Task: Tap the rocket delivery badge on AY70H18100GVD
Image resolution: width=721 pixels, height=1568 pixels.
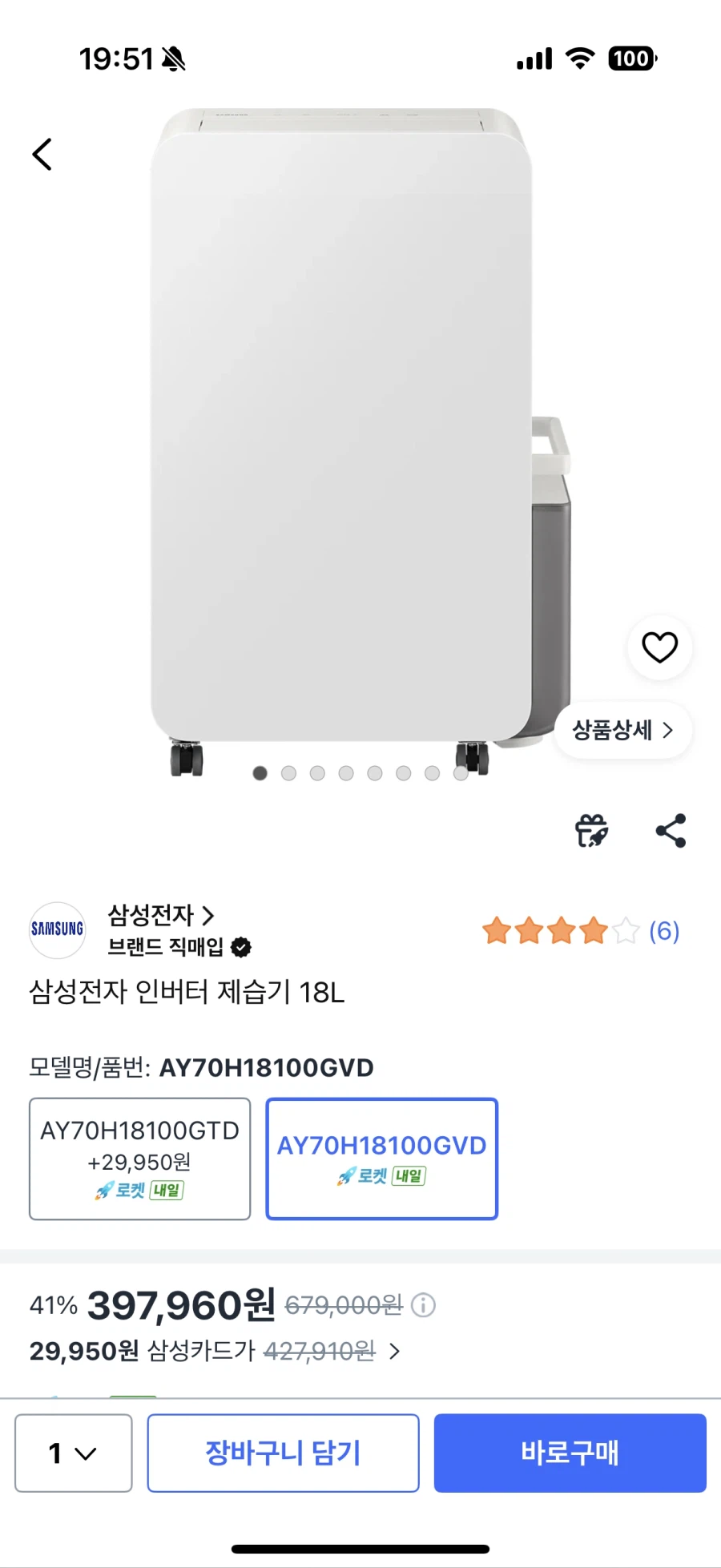Action: click(382, 1176)
